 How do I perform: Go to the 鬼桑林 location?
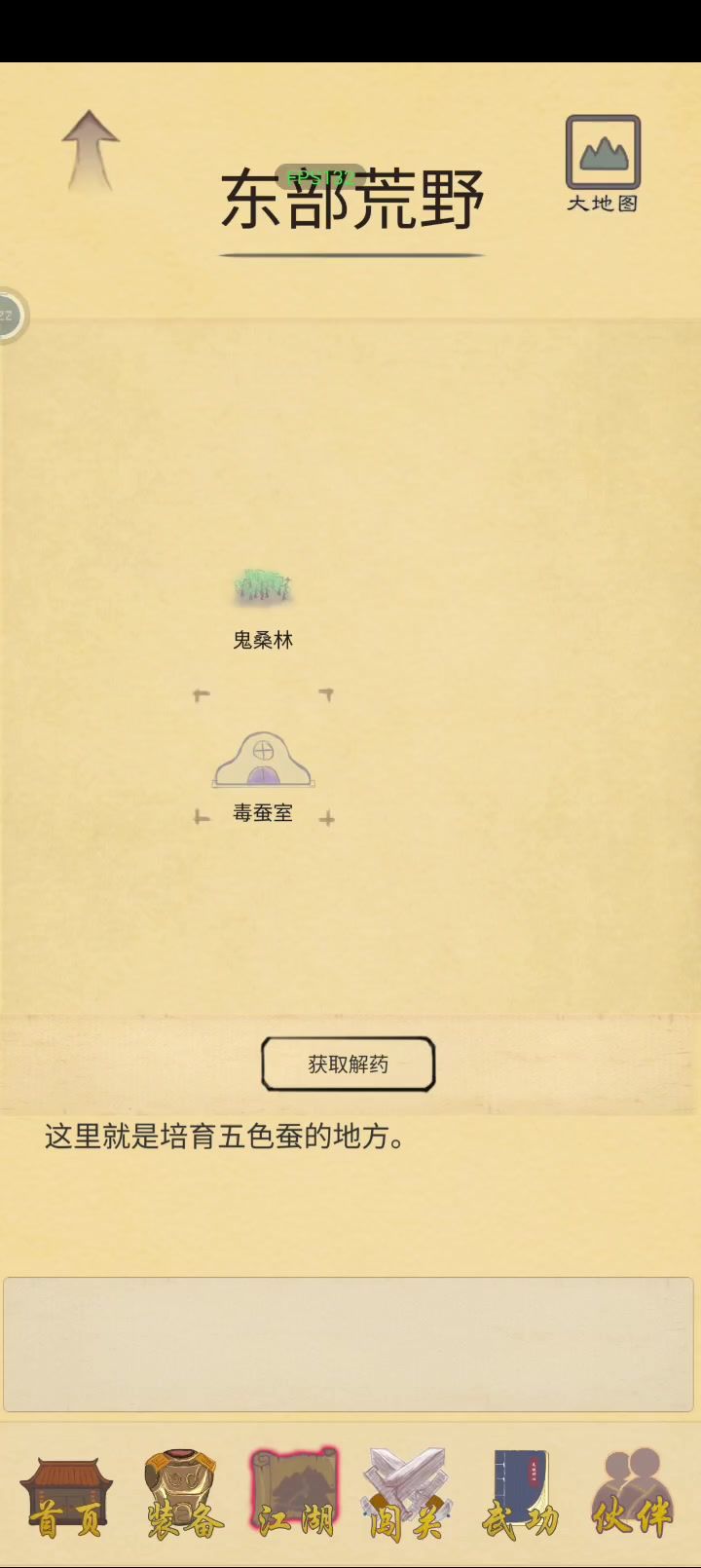click(x=263, y=602)
